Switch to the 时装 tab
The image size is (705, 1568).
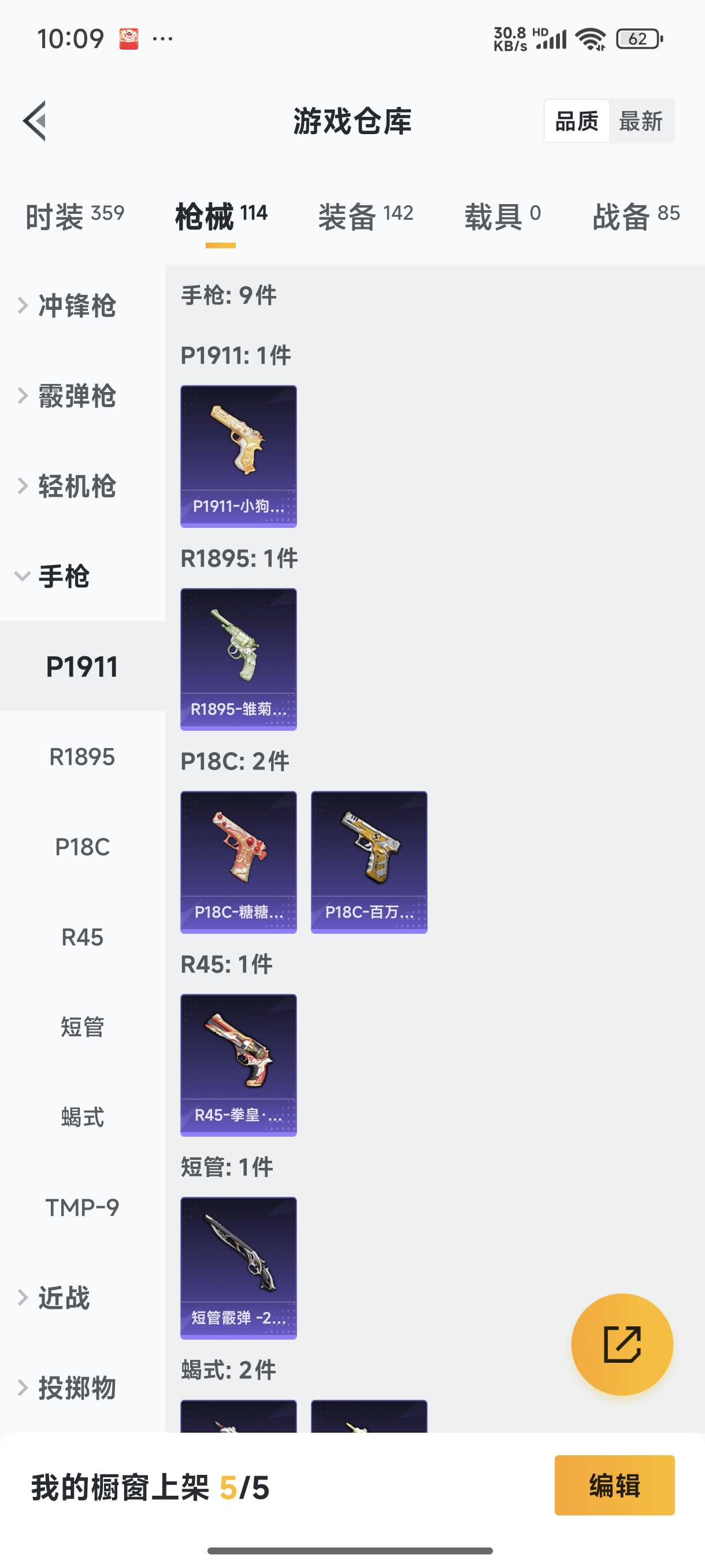[74, 216]
